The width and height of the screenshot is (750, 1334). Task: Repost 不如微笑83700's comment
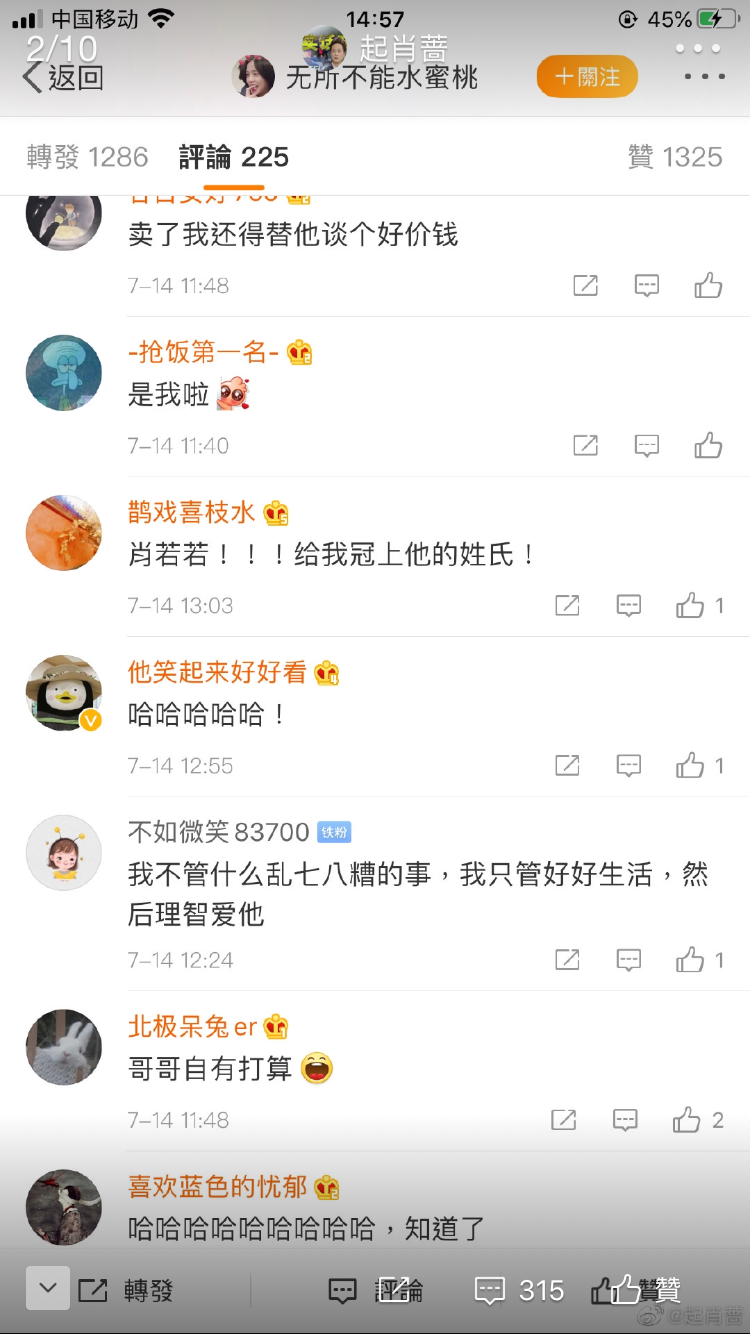[567, 960]
